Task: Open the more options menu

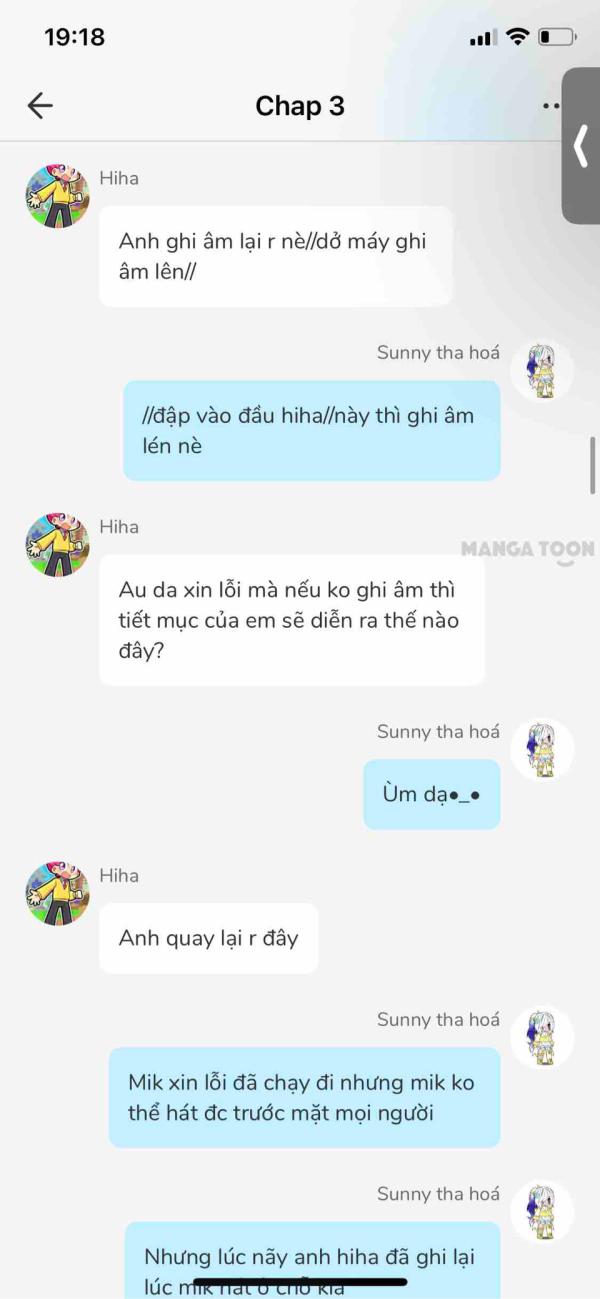Action: pyautogui.click(x=550, y=106)
